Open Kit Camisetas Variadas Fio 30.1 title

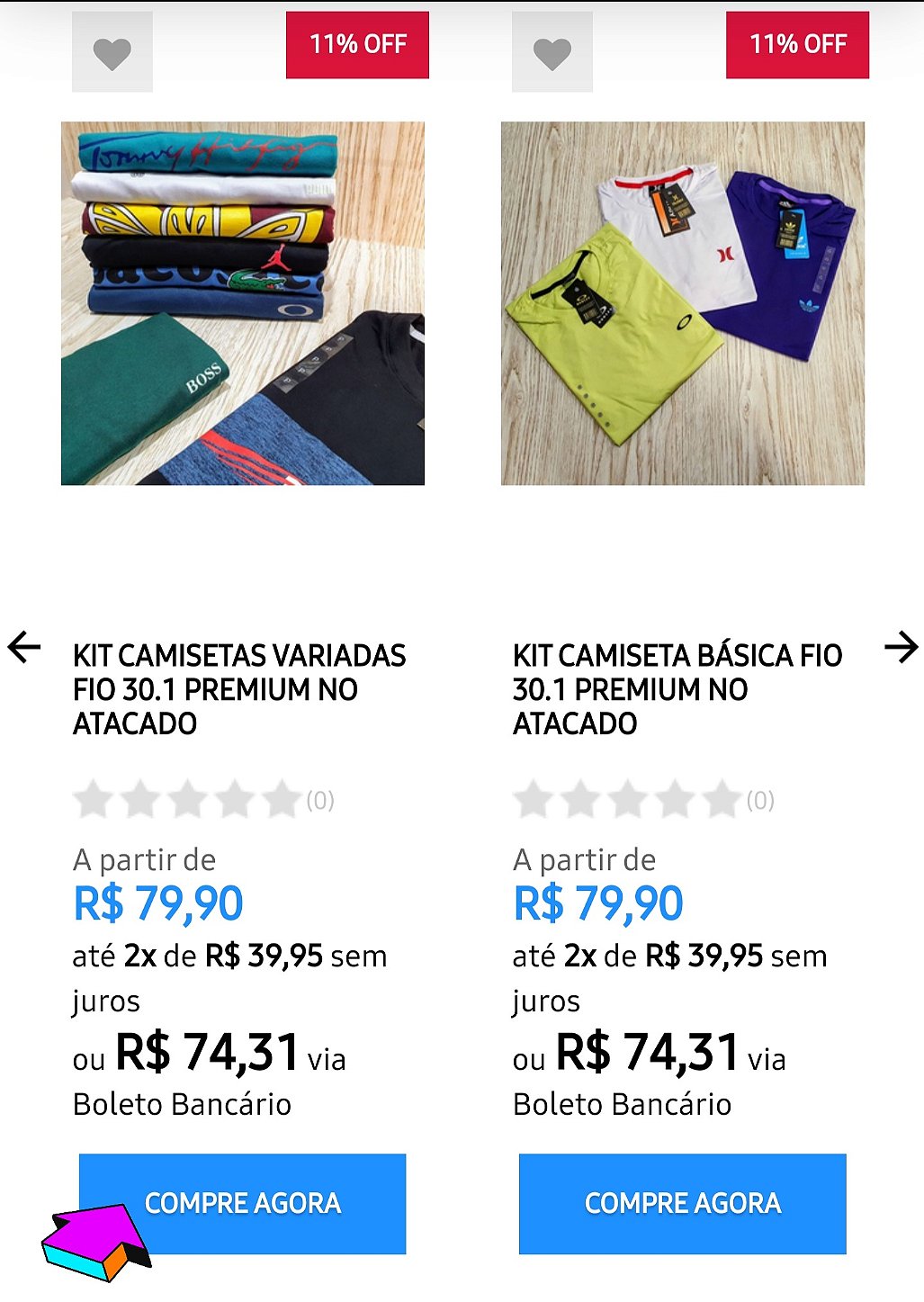pyautogui.click(x=239, y=689)
